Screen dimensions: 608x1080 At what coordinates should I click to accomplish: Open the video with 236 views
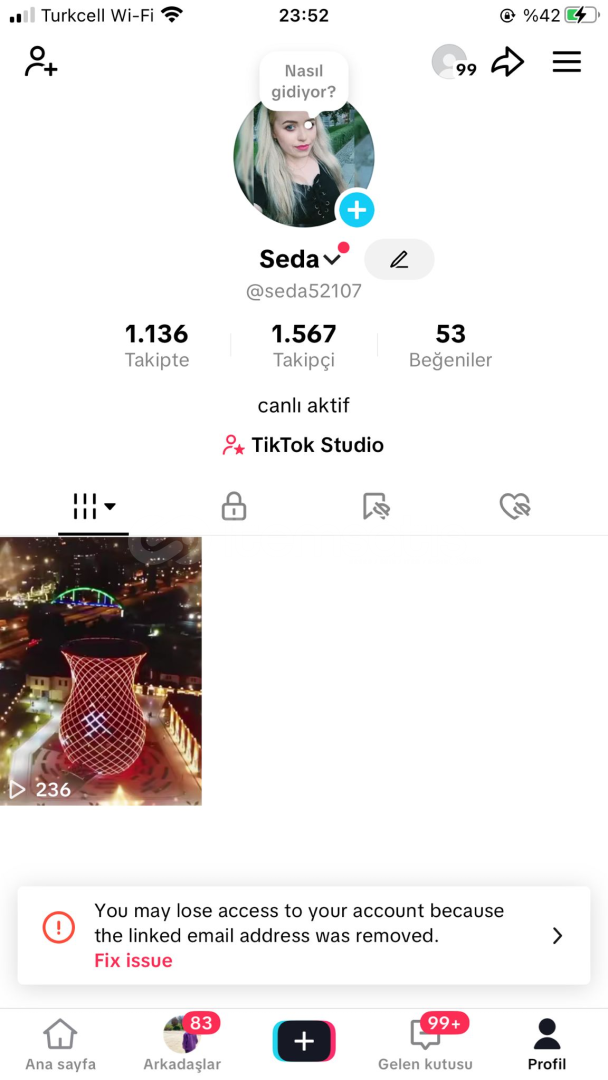pos(101,671)
